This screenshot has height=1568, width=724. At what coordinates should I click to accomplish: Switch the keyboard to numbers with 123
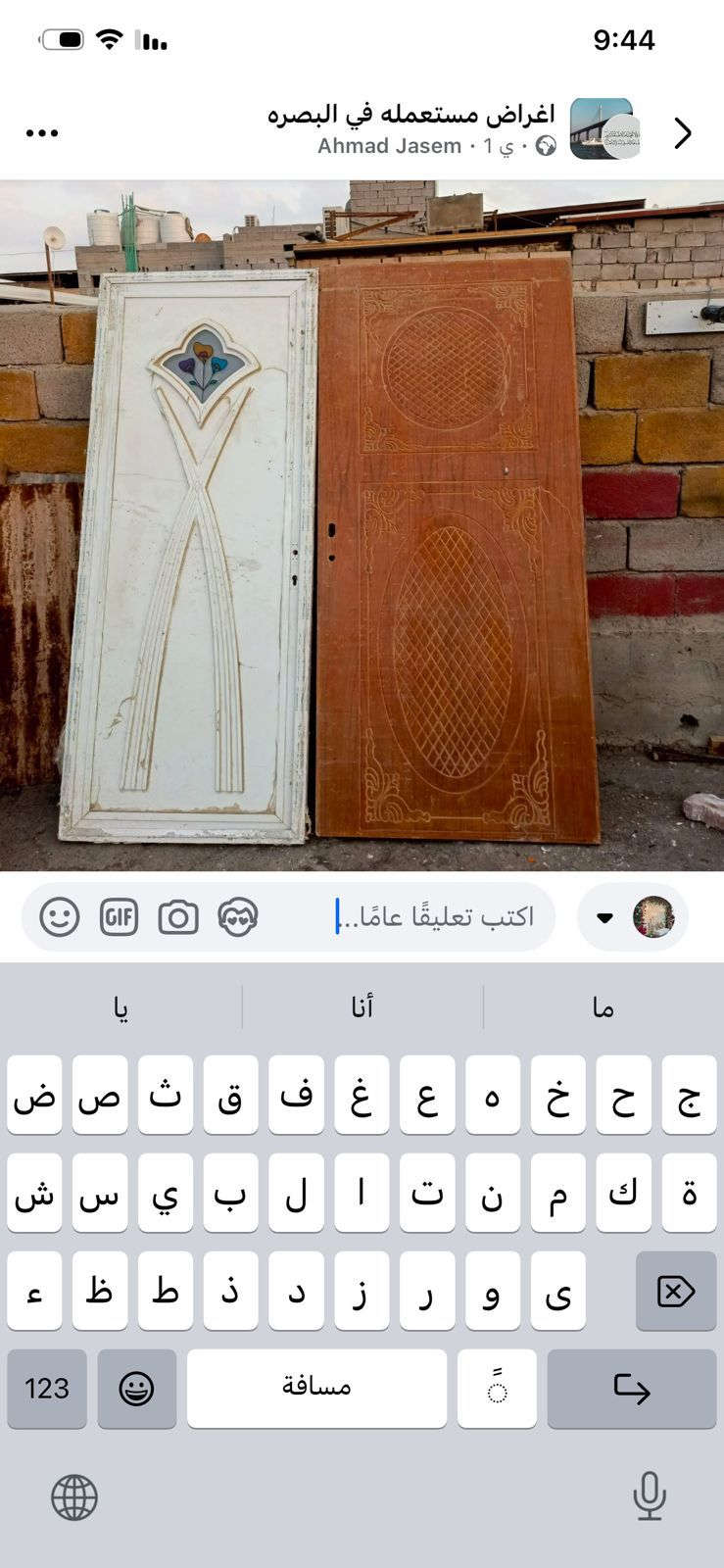[47, 1388]
